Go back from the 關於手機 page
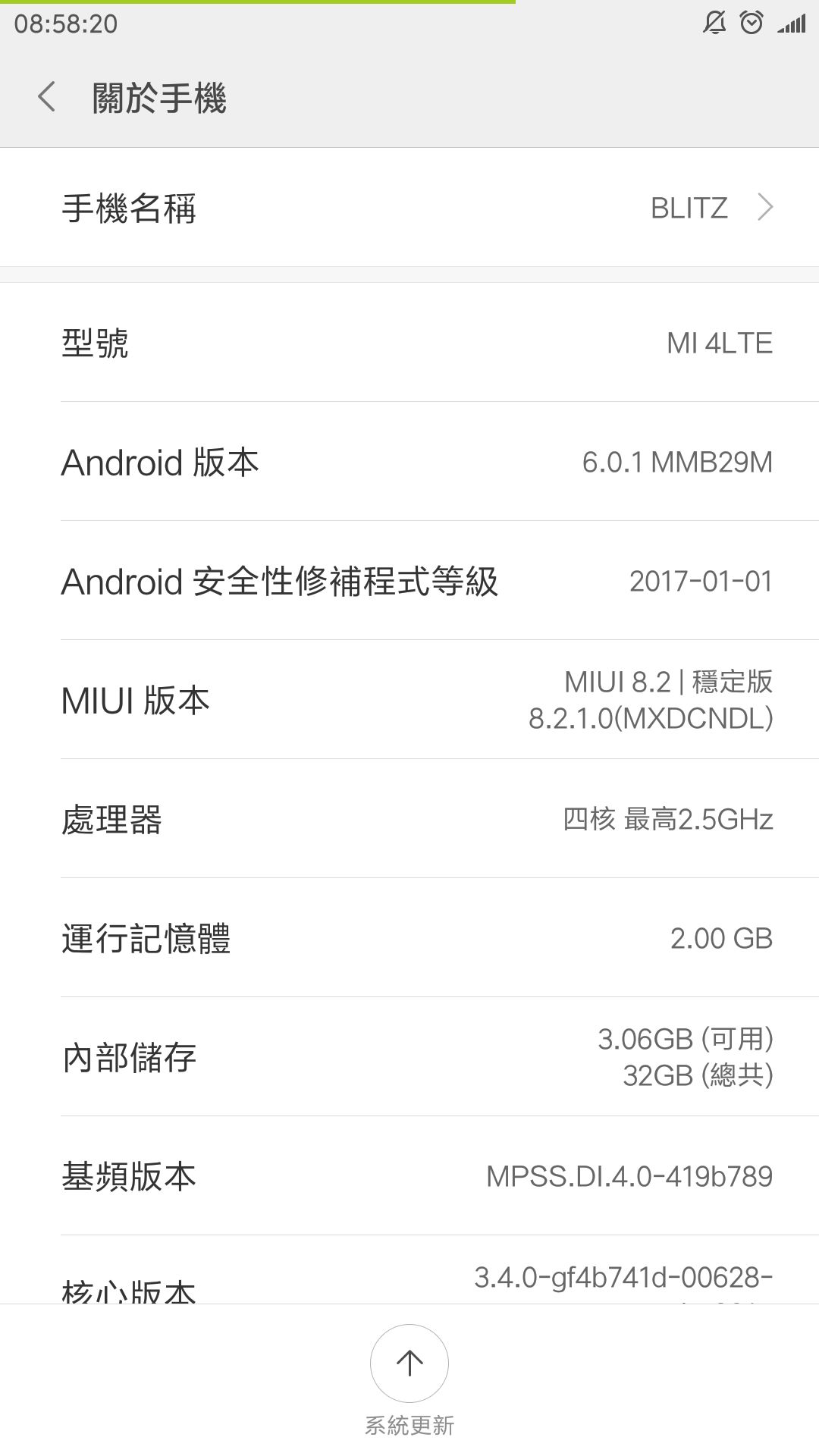The height and width of the screenshot is (1456, 819). coord(47,97)
